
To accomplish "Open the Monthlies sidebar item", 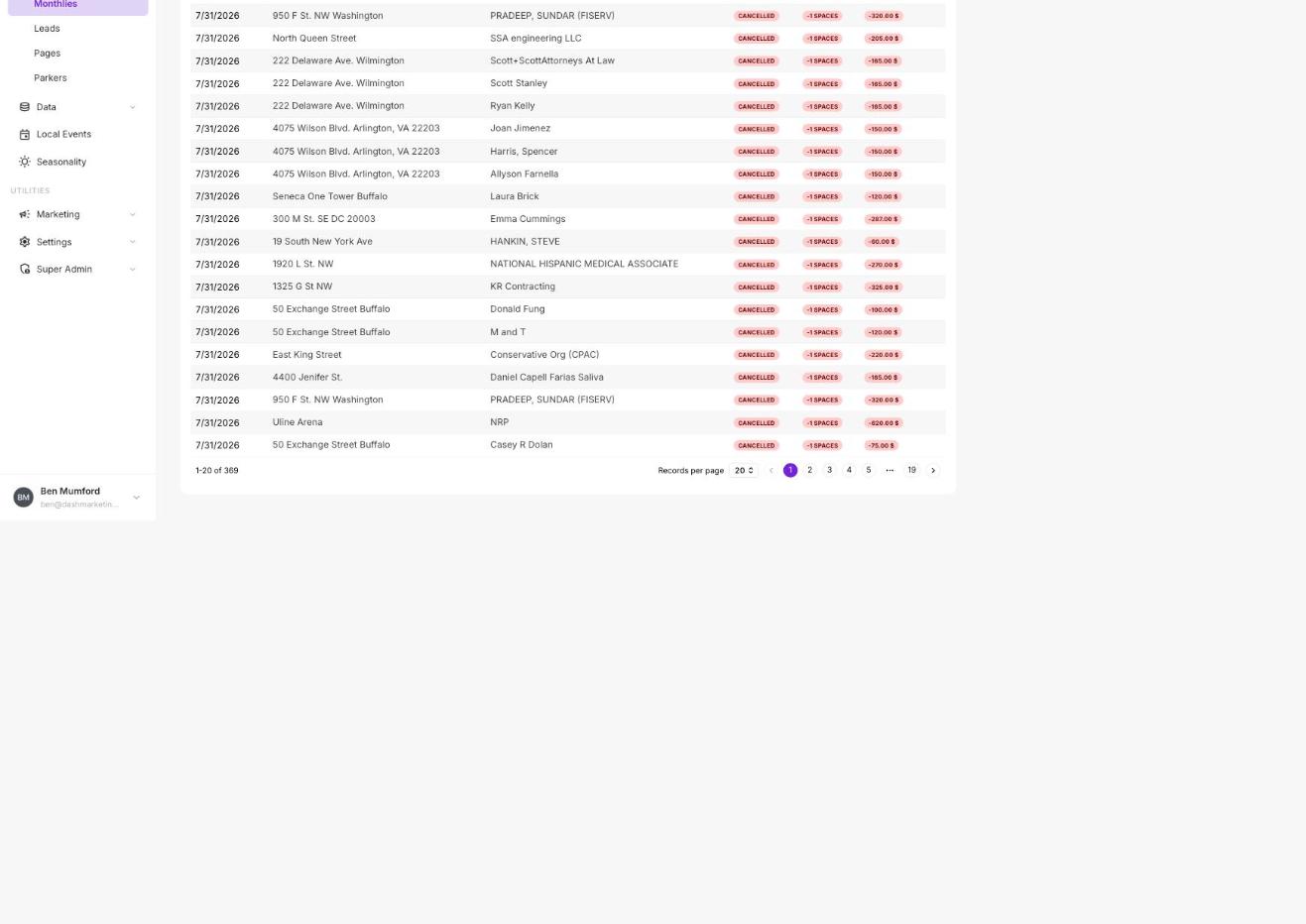I will tap(77, 6).
